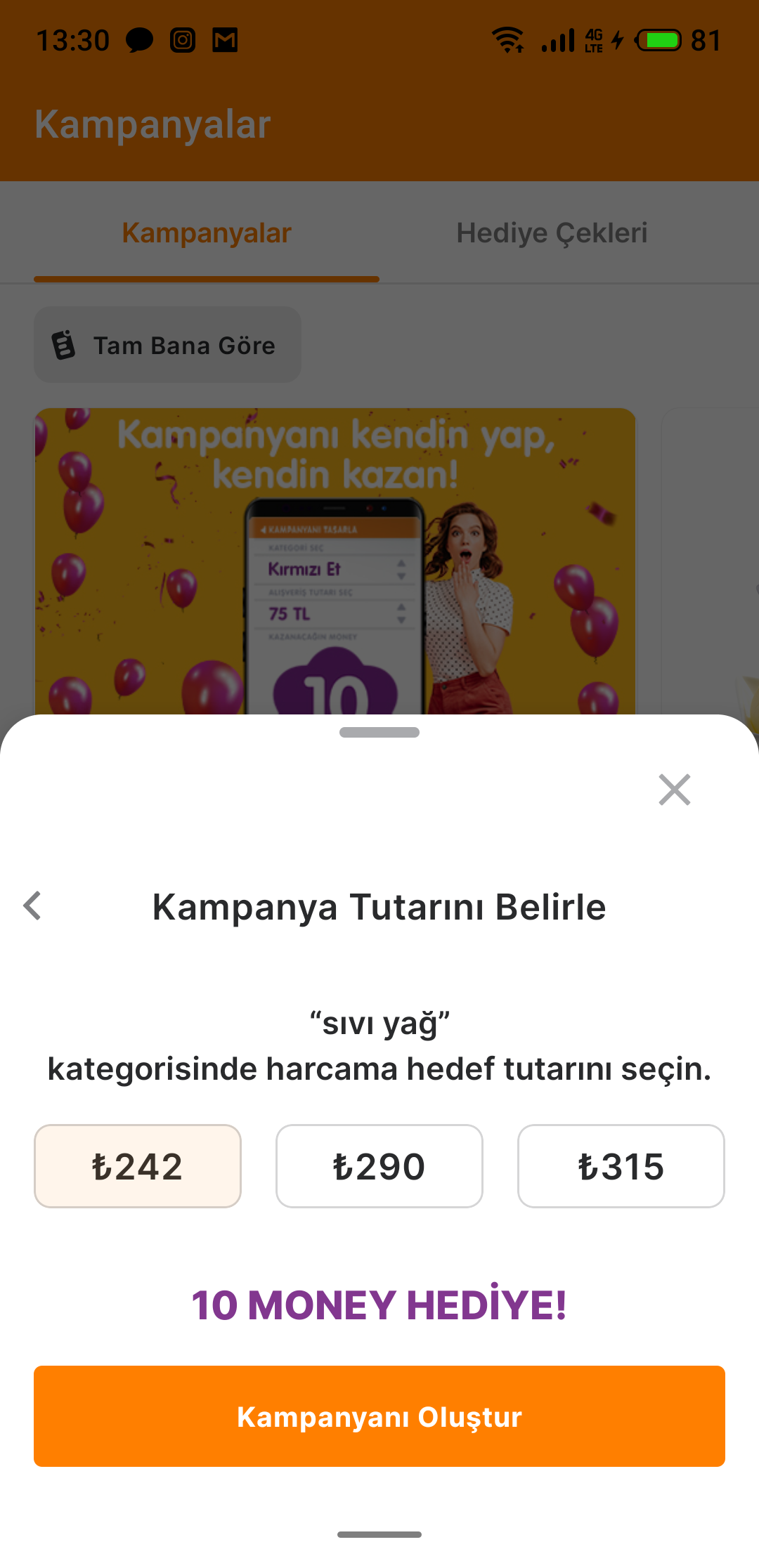Choose the ₺290 target amount

coord(379,1166)
